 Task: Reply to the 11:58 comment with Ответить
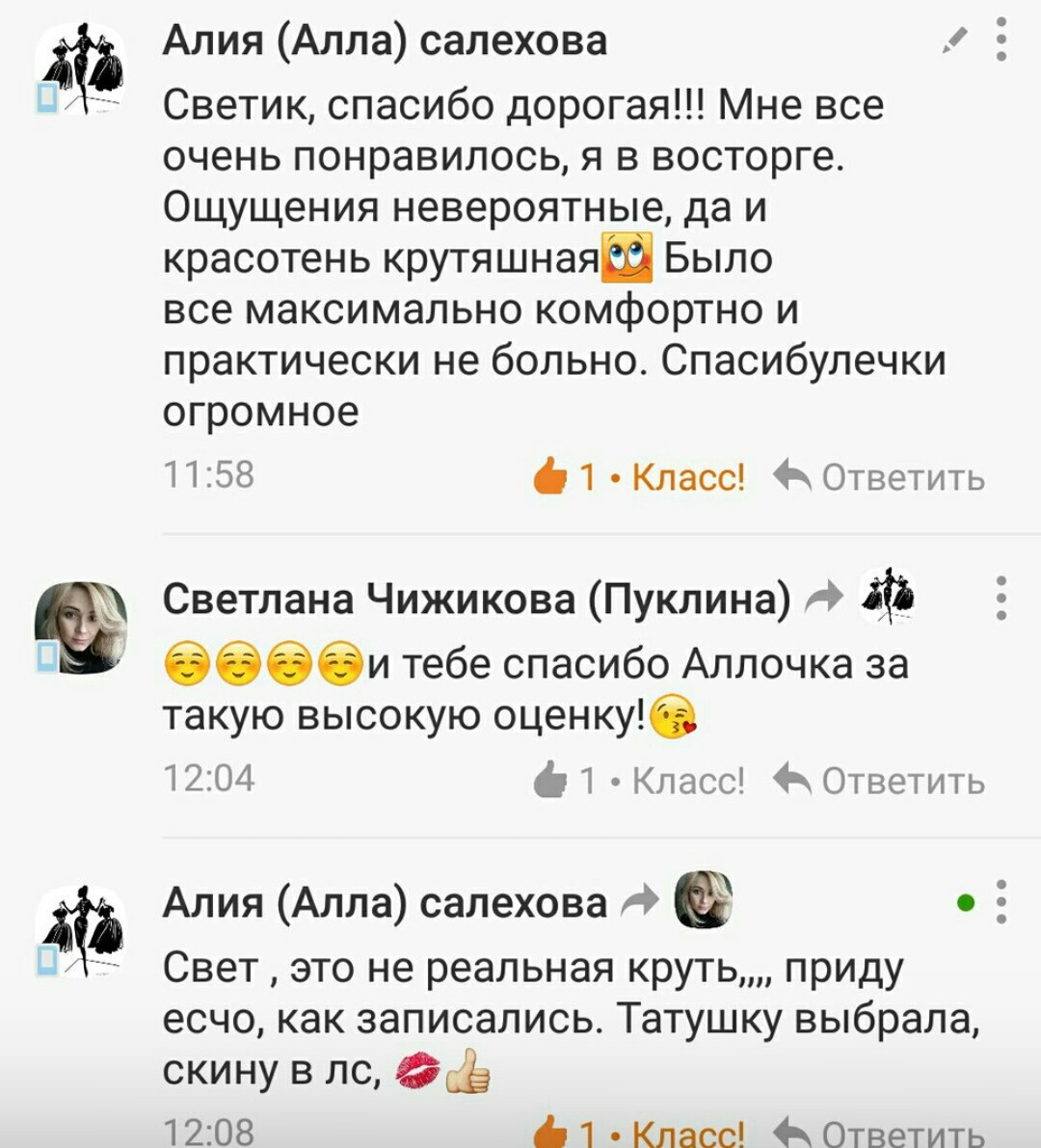[880, 477]
